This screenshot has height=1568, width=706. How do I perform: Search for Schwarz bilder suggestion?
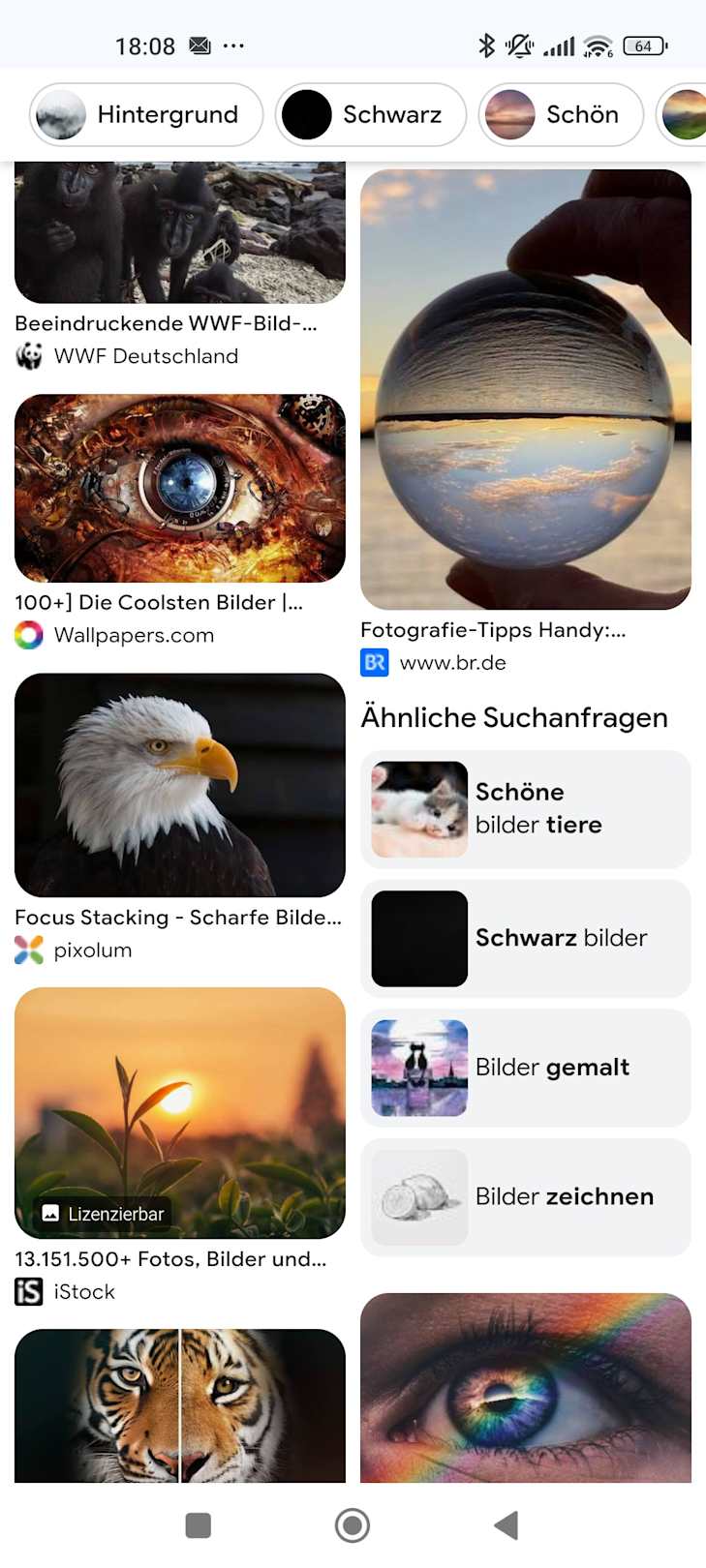coord(525,938)
